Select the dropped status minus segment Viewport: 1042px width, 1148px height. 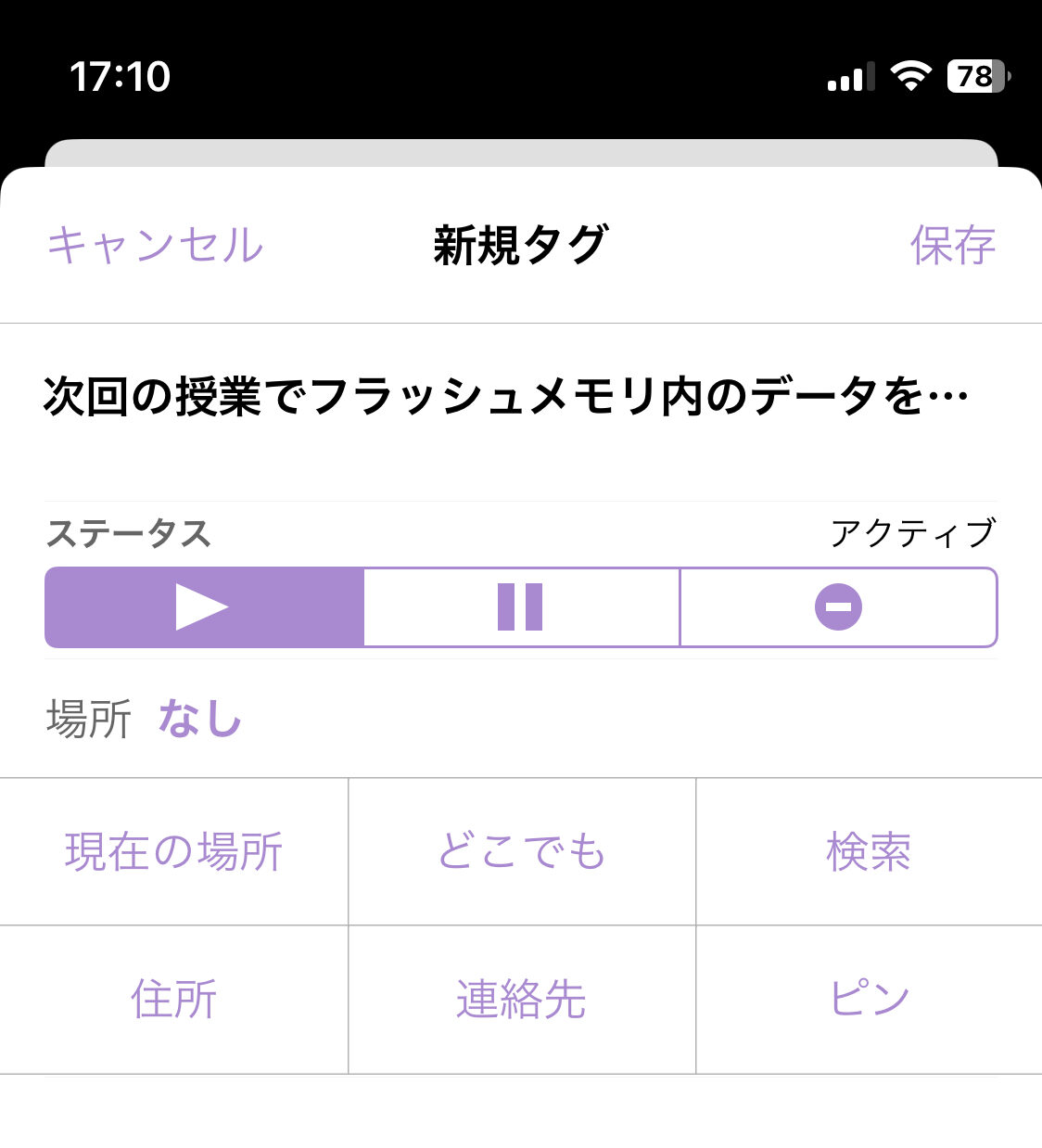pyautogui.click(x=838, y=607)
